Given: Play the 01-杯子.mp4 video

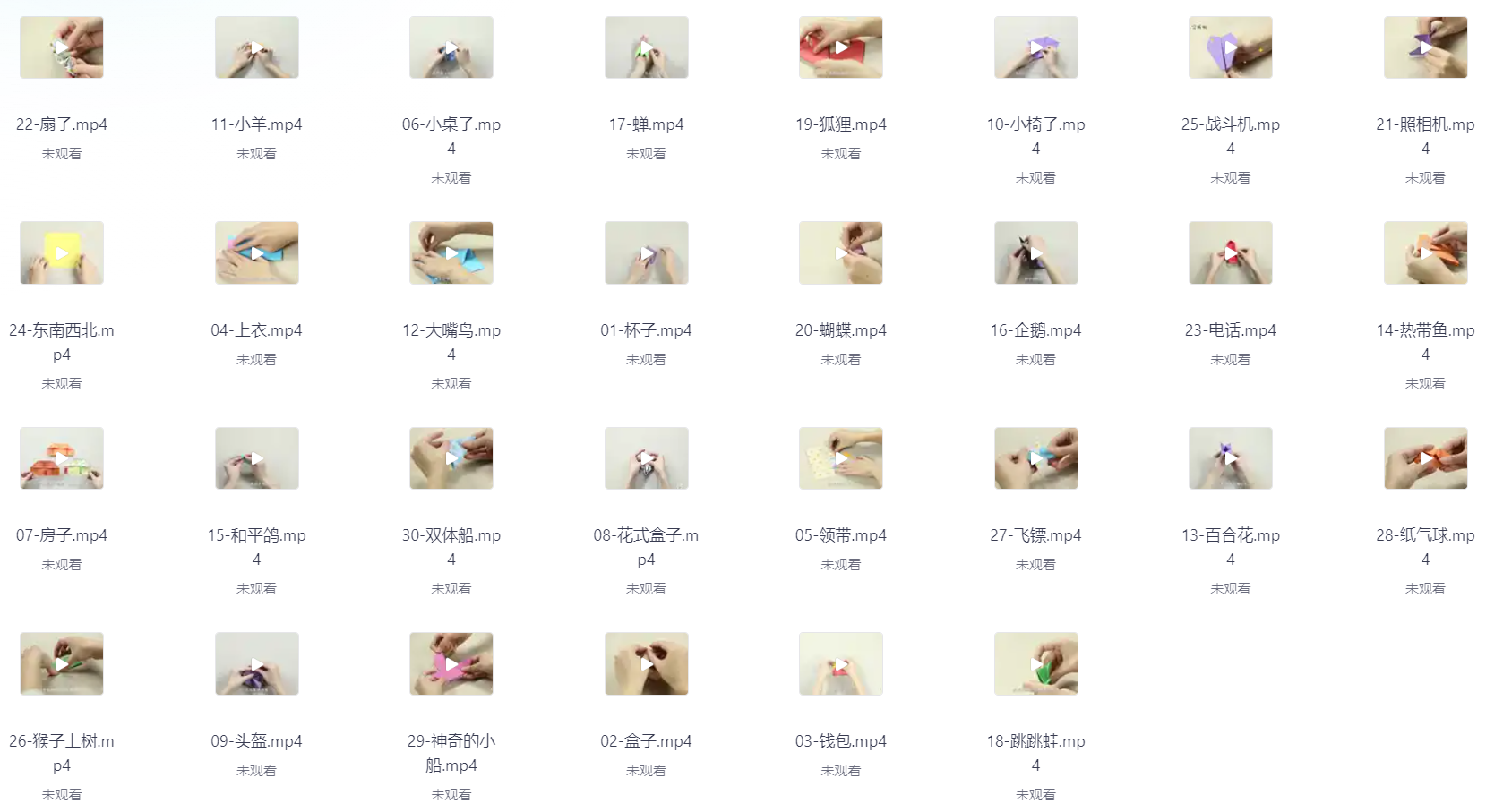Looking at the screenshot, I should (646, 253).
